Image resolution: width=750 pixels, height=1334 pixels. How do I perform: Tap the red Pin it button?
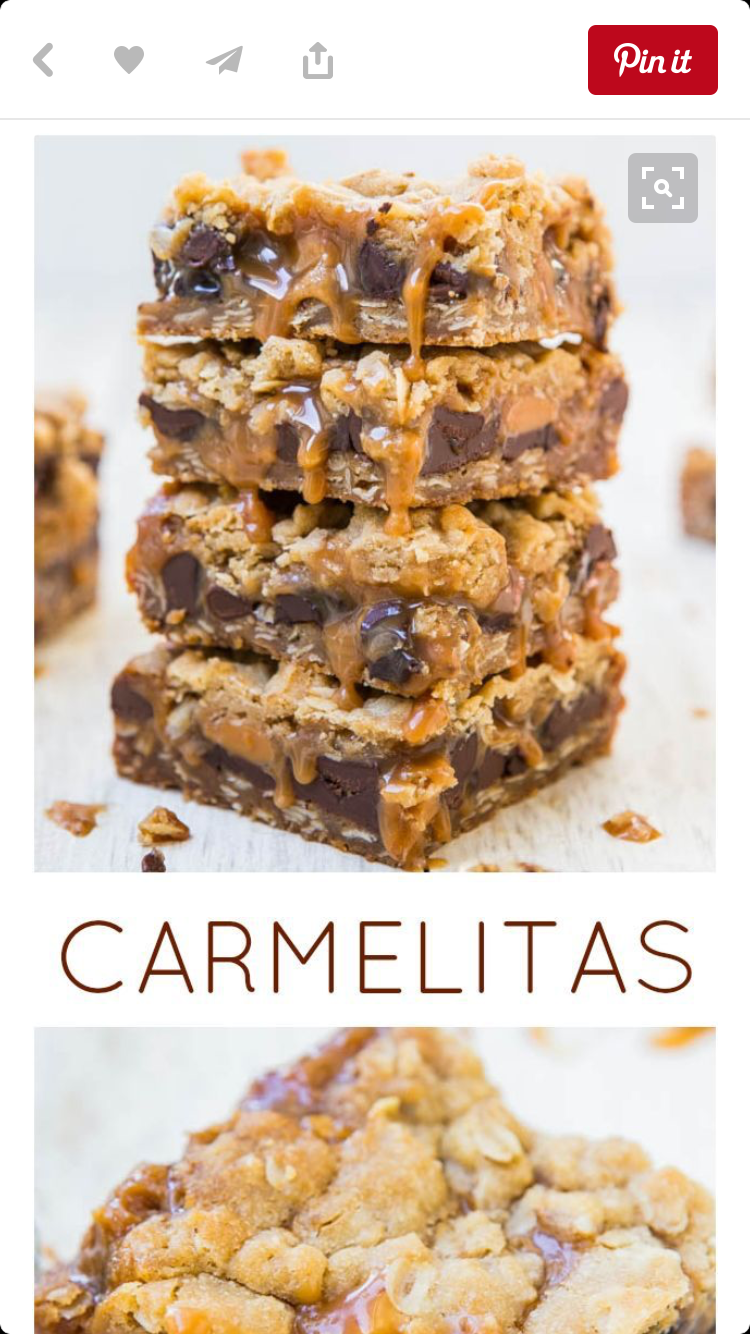tap(652, 60)
